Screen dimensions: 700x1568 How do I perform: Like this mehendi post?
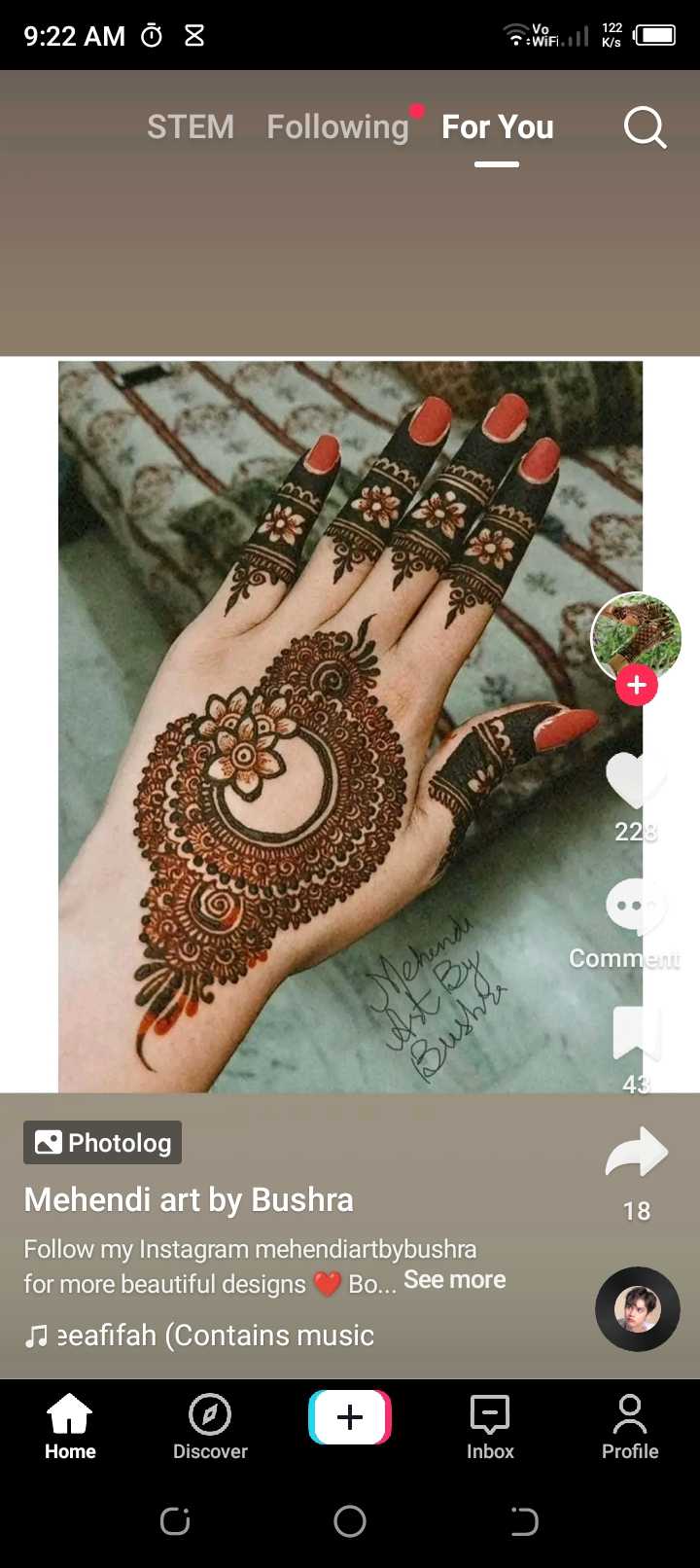point(636,780)
